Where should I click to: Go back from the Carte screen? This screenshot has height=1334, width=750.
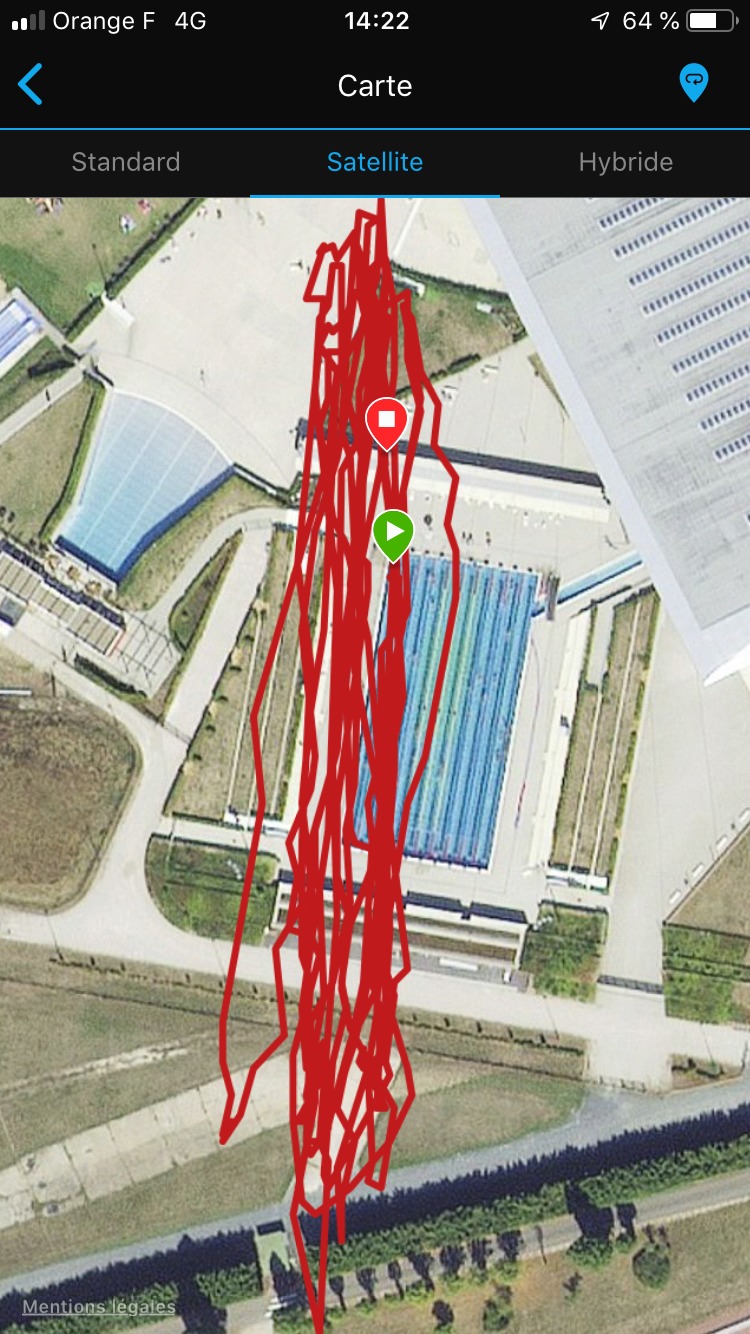(31, 85)
